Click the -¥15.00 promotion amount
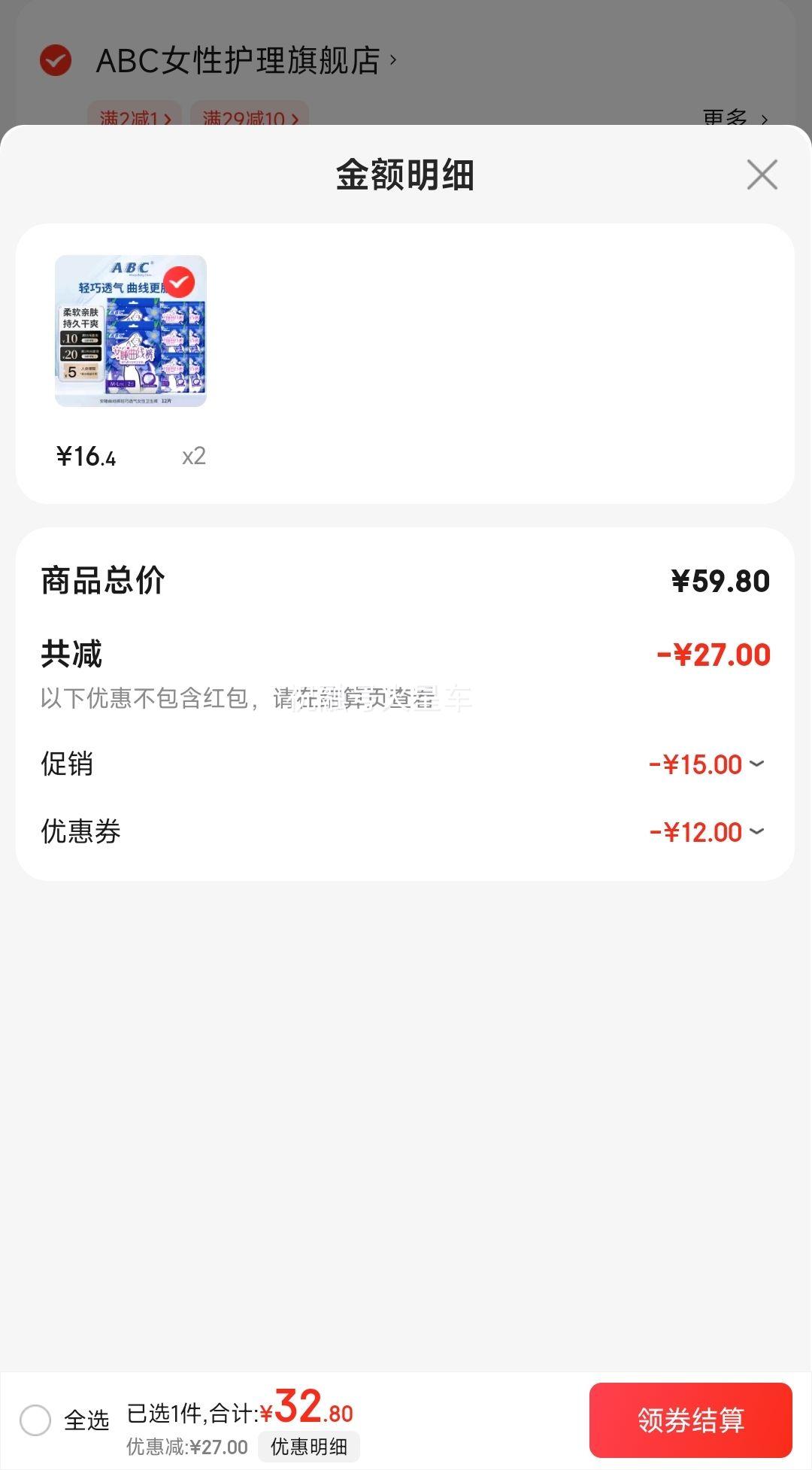Screen dimensions: 812x1470 (695, 764)
